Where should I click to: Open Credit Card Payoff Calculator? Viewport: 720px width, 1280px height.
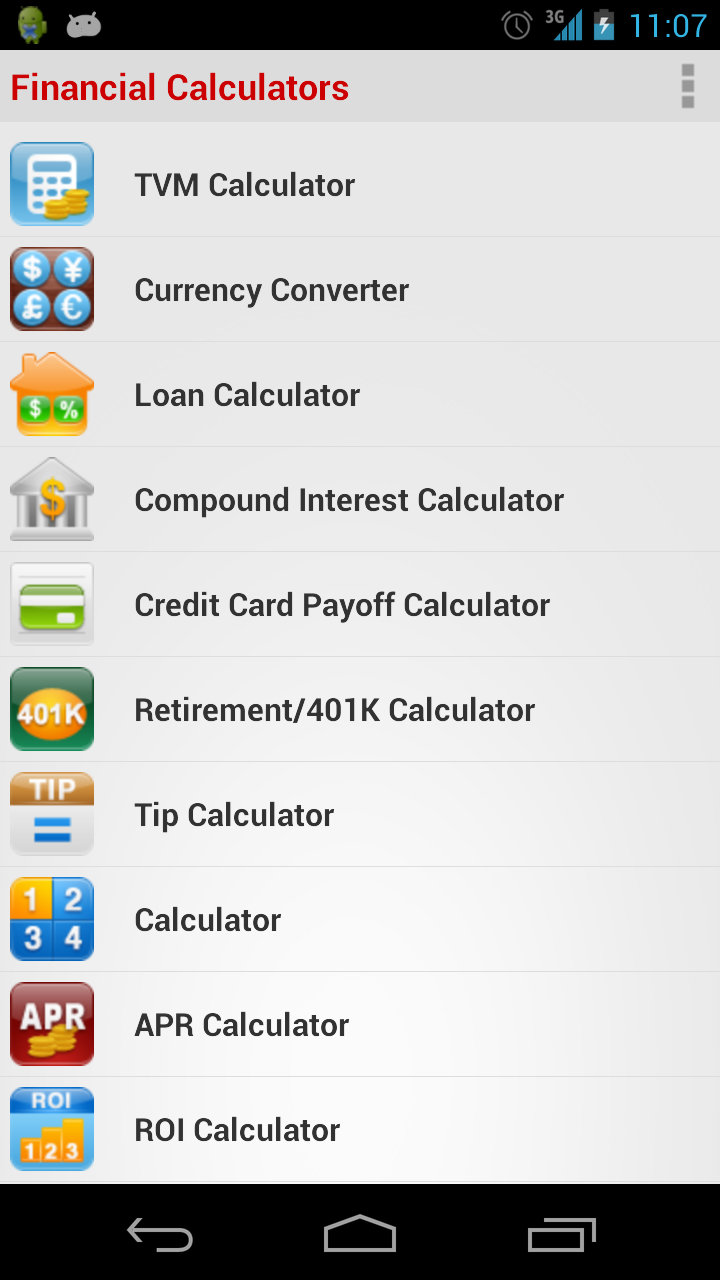coord(360,605)
